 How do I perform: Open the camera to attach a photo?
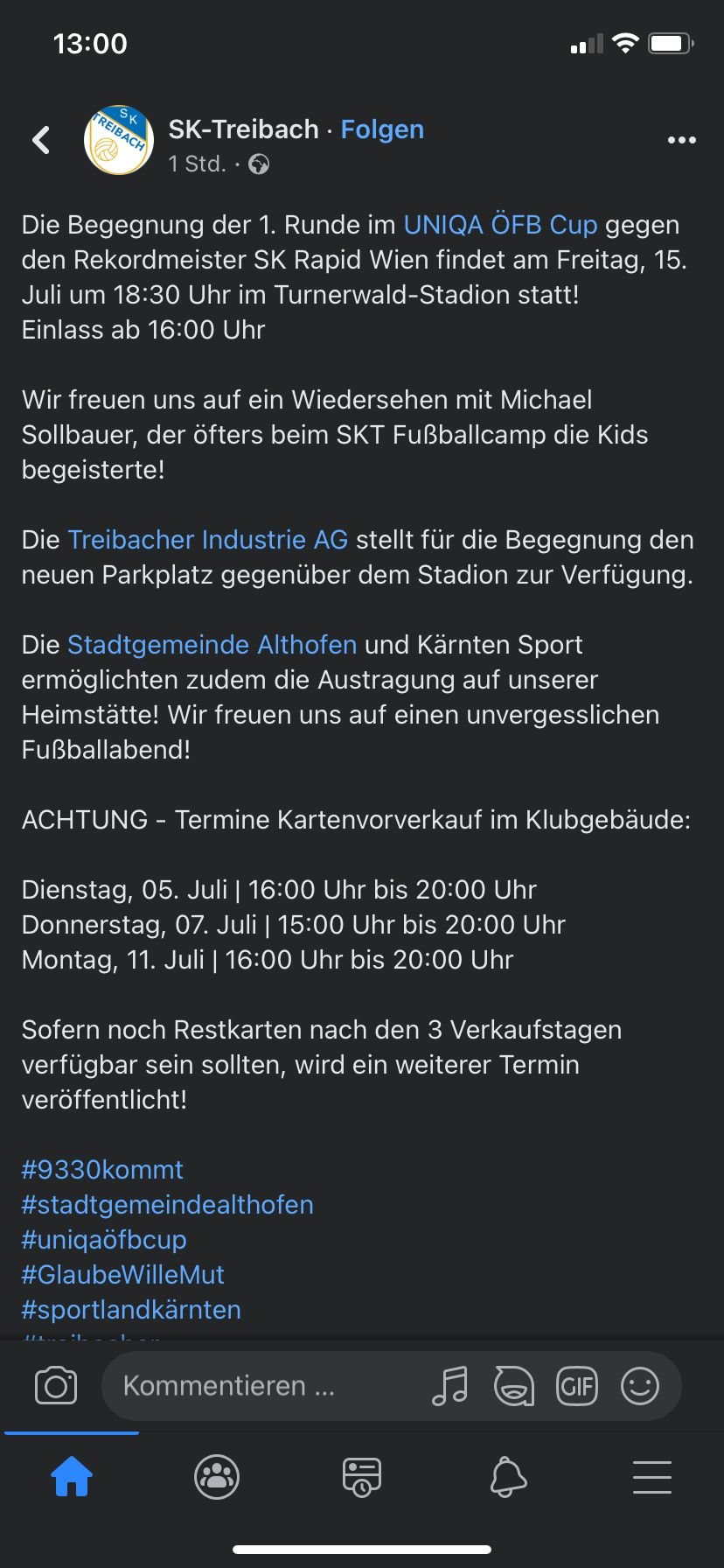pyautogui.click(x=56, y=1386)
